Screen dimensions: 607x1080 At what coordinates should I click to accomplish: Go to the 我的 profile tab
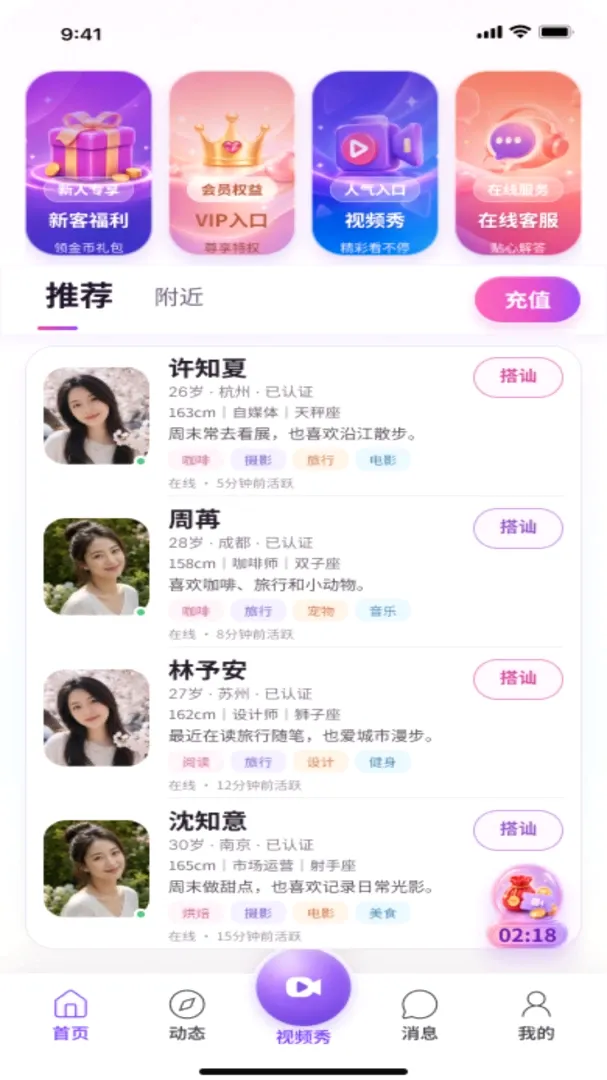pyautogui.click(x=536, y=1015)
